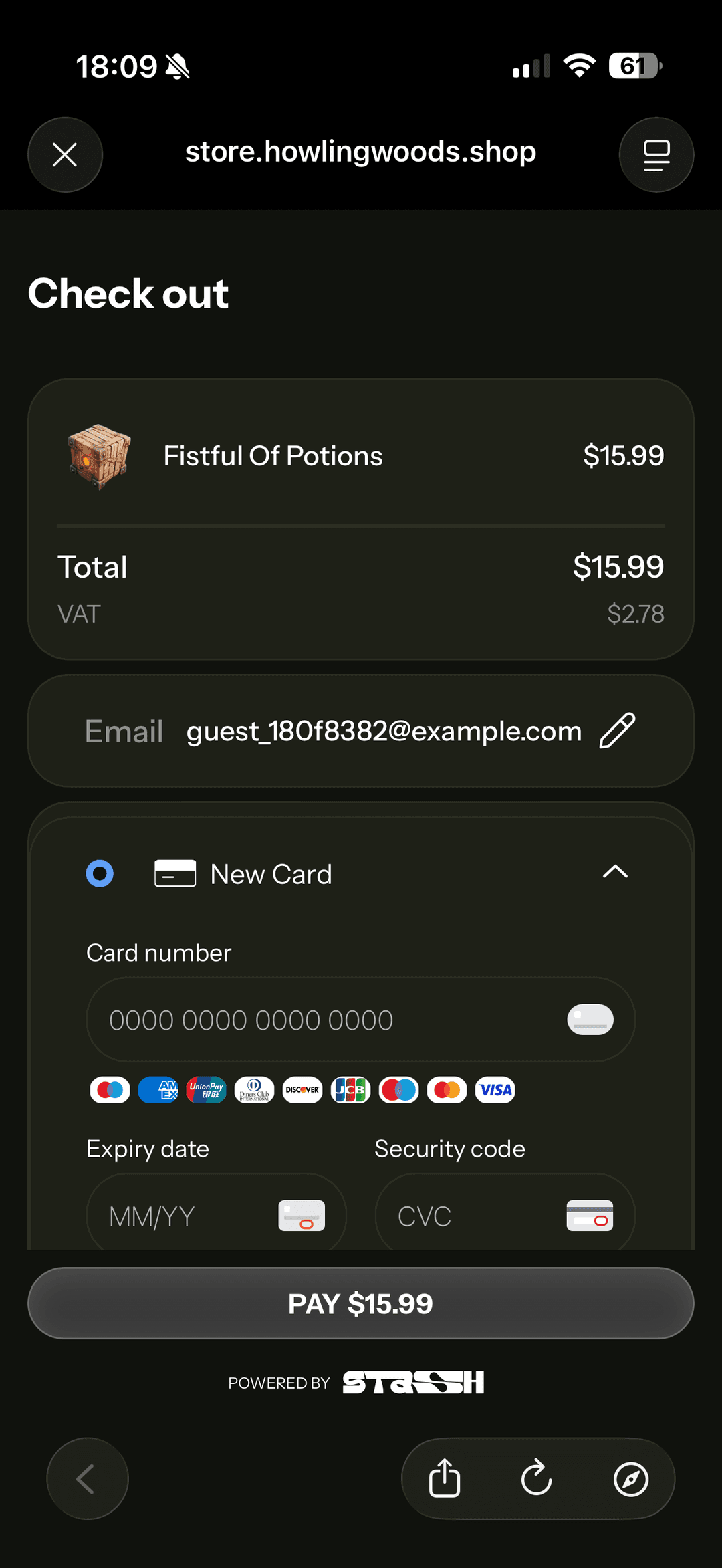
Task: Open the card scanner in the card number field
Action: click(589, 1019)
